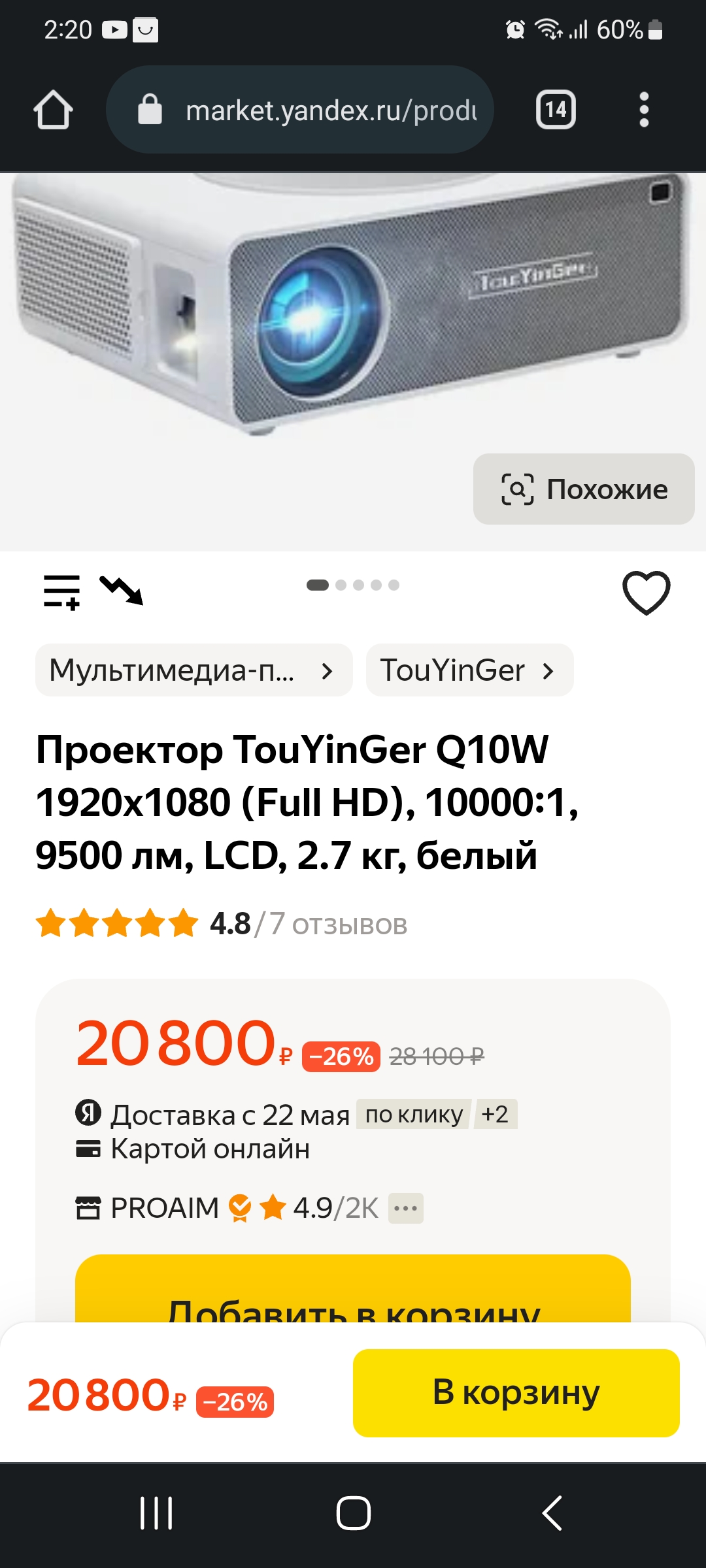
Task: Open the tab switcher showing 14 tabs
Action: 556,110
